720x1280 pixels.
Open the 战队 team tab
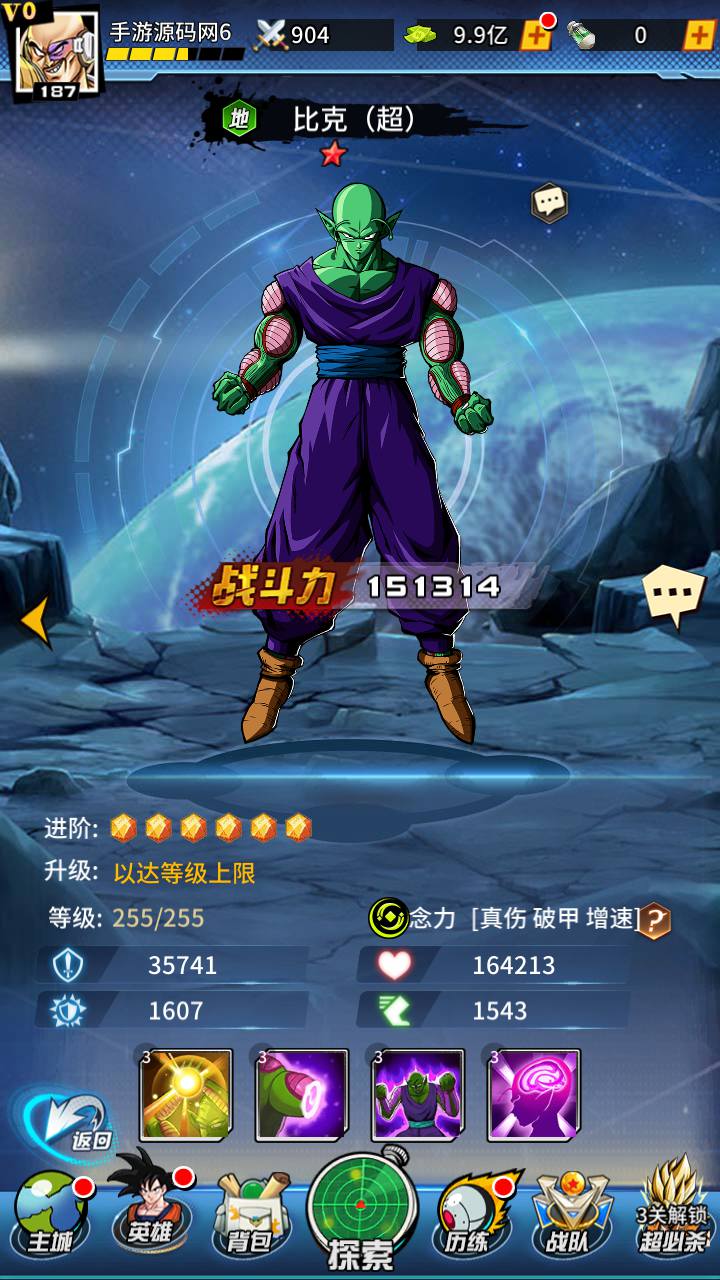[x=572, y=1217]
